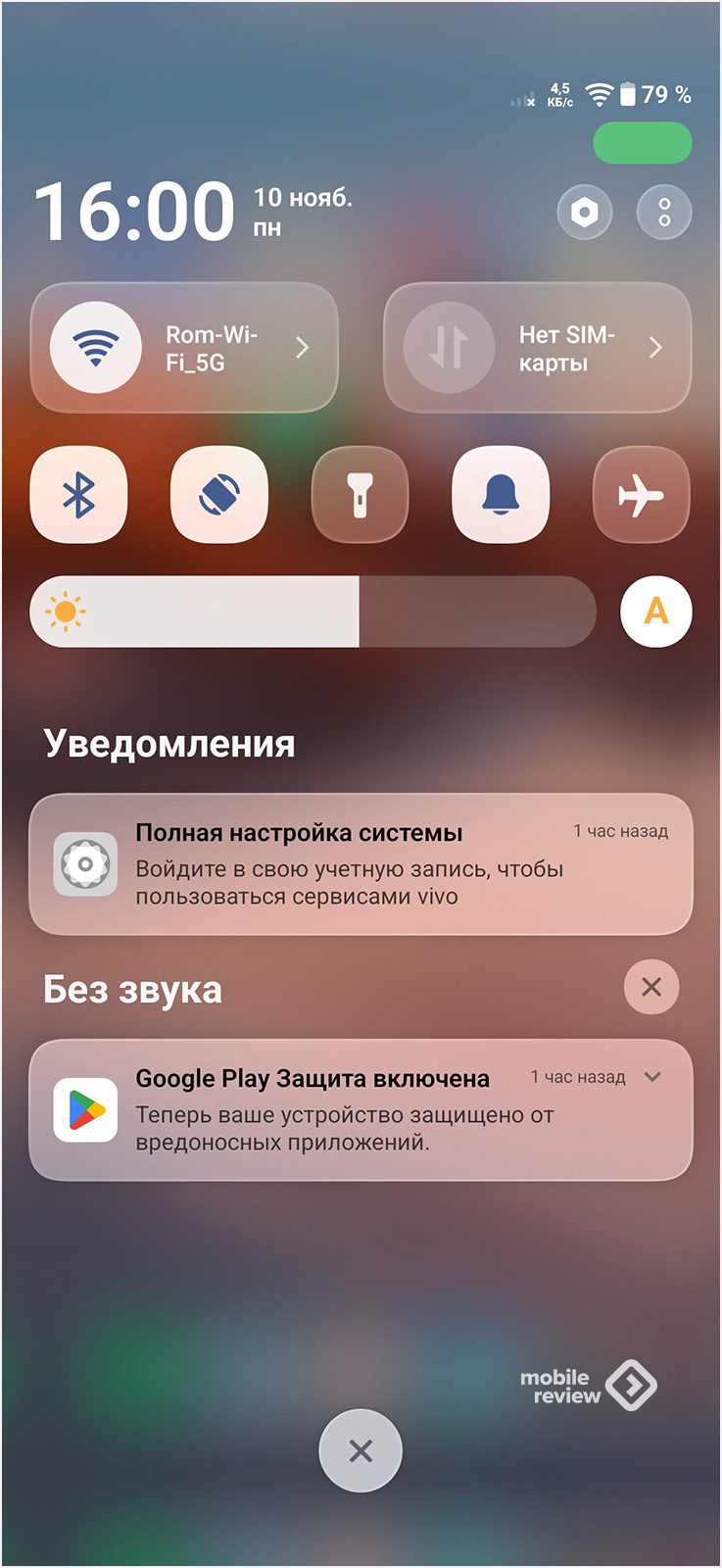Turn on the flashlight

361,494
